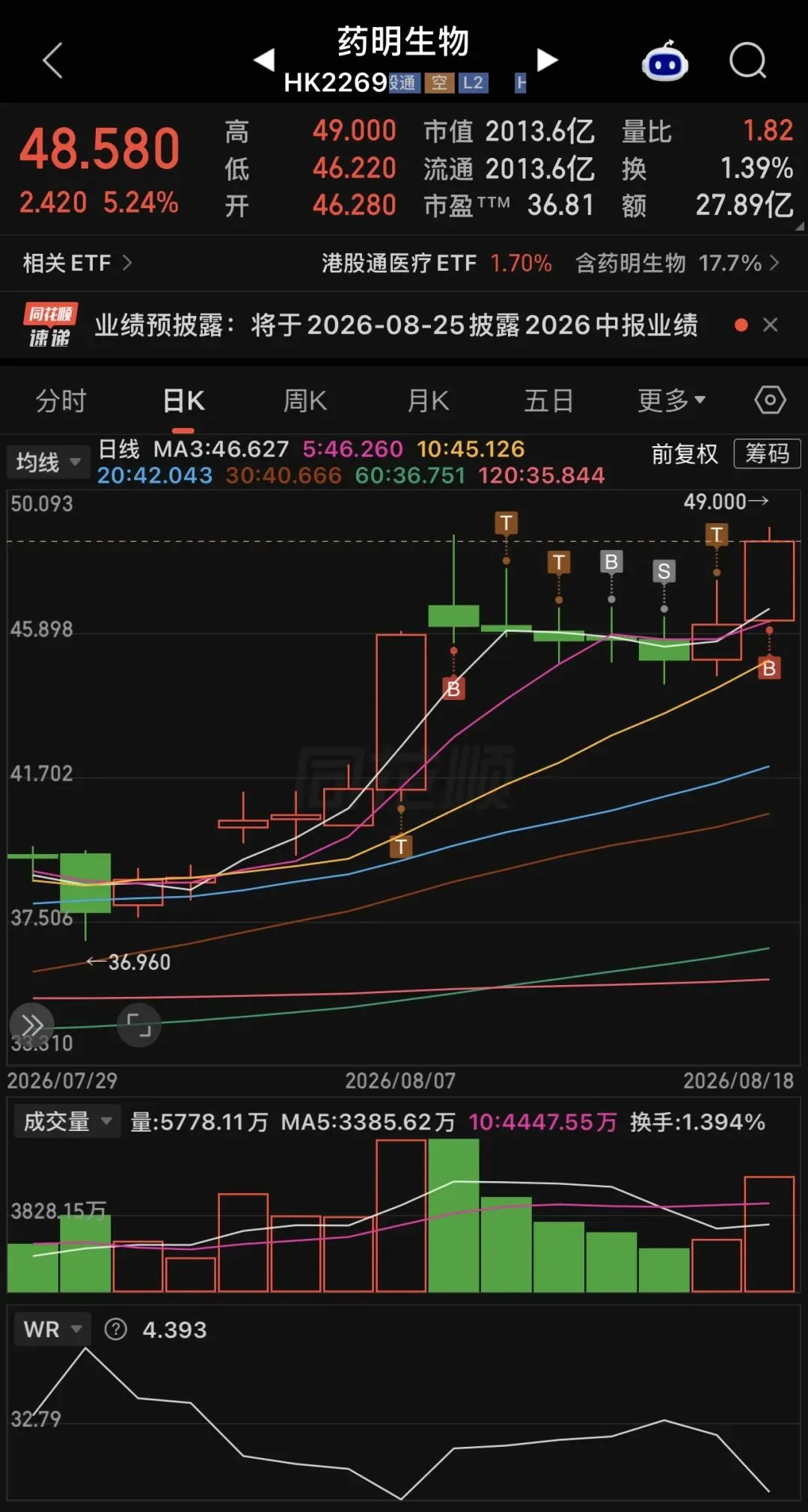Tap the 筹码 button
Image resolution: width=808 pixels, height=1512 pixels.
point(767,454)
